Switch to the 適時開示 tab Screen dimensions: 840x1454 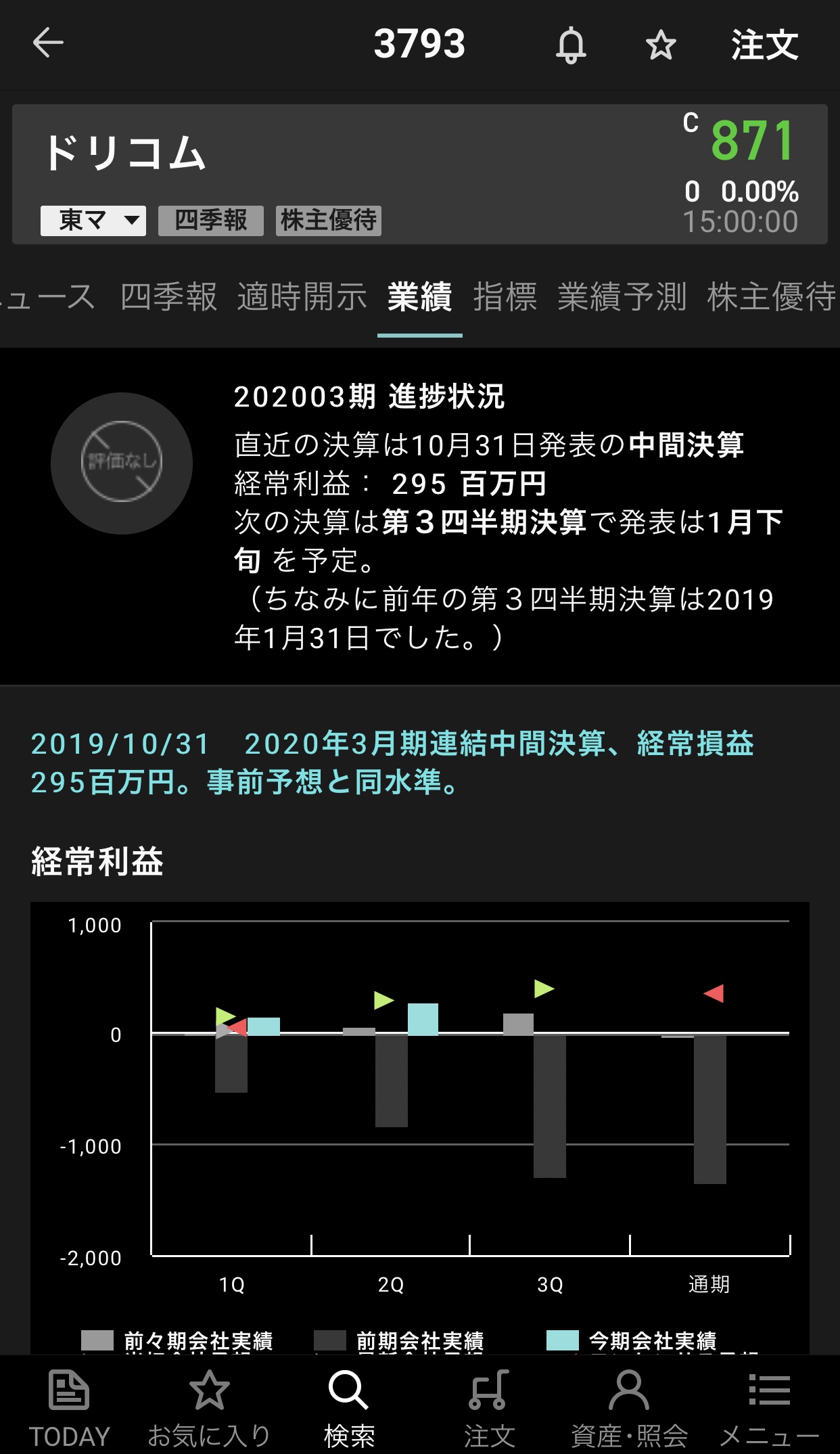point(302,297)
